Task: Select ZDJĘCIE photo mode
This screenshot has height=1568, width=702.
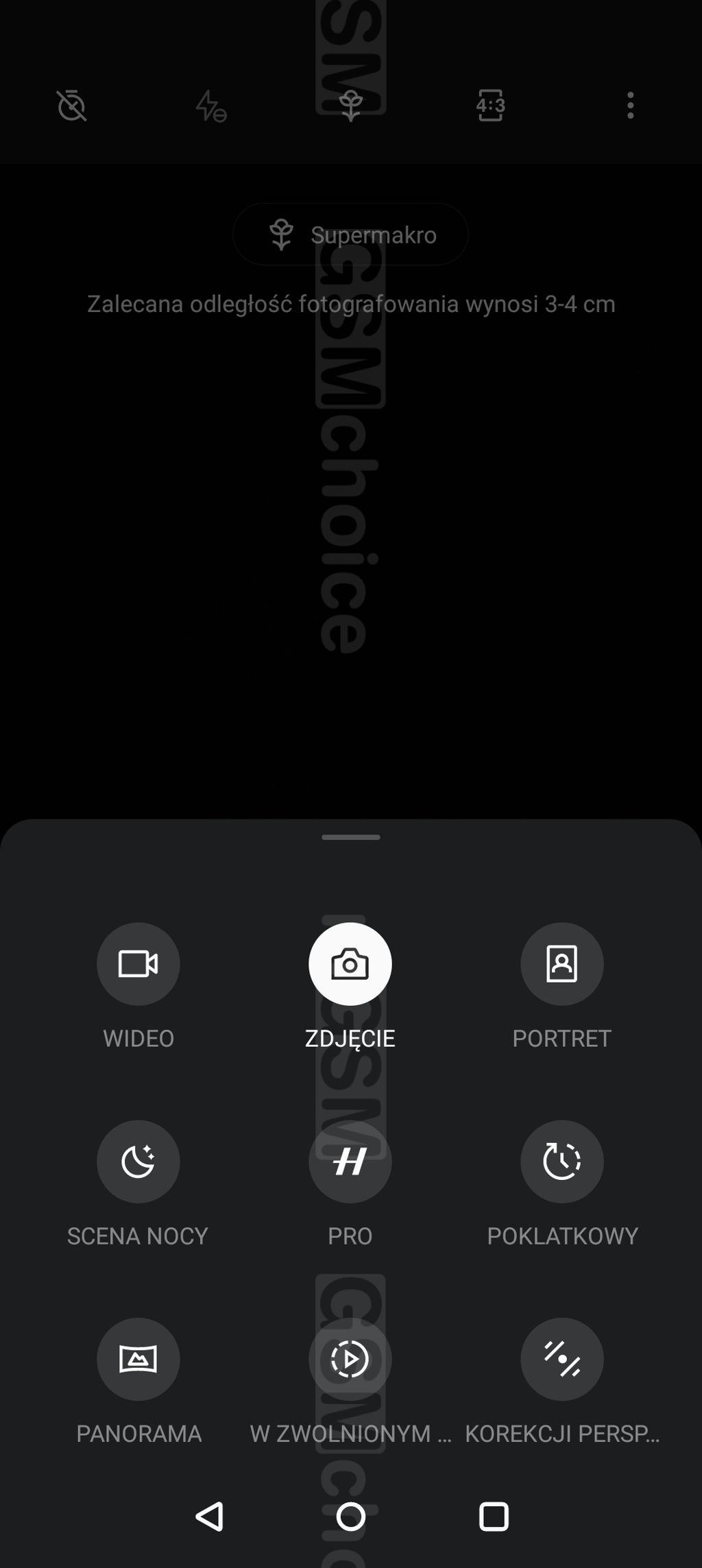Action: 350,964
